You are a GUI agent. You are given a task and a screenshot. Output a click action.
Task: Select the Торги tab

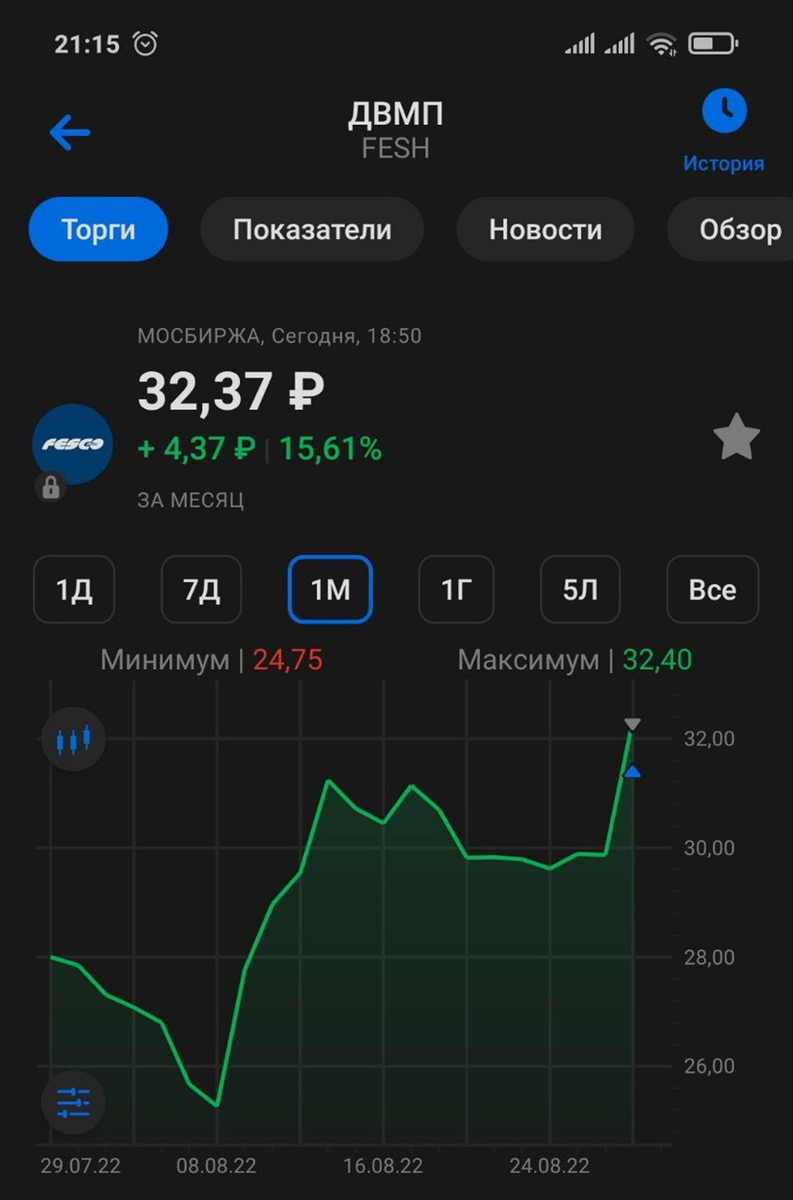tap(98, 230)
